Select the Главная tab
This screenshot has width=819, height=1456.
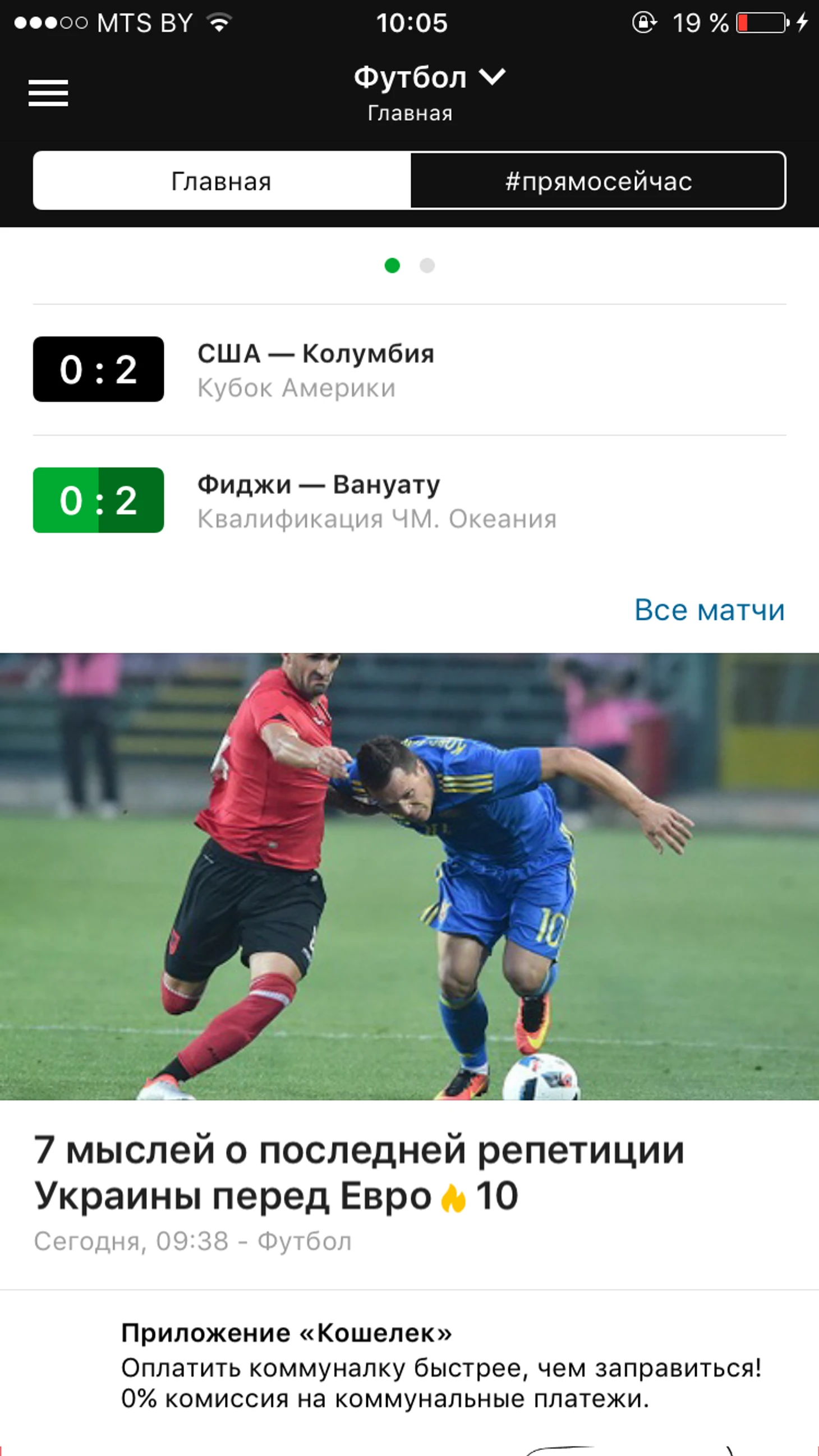(x=222, y=182)
